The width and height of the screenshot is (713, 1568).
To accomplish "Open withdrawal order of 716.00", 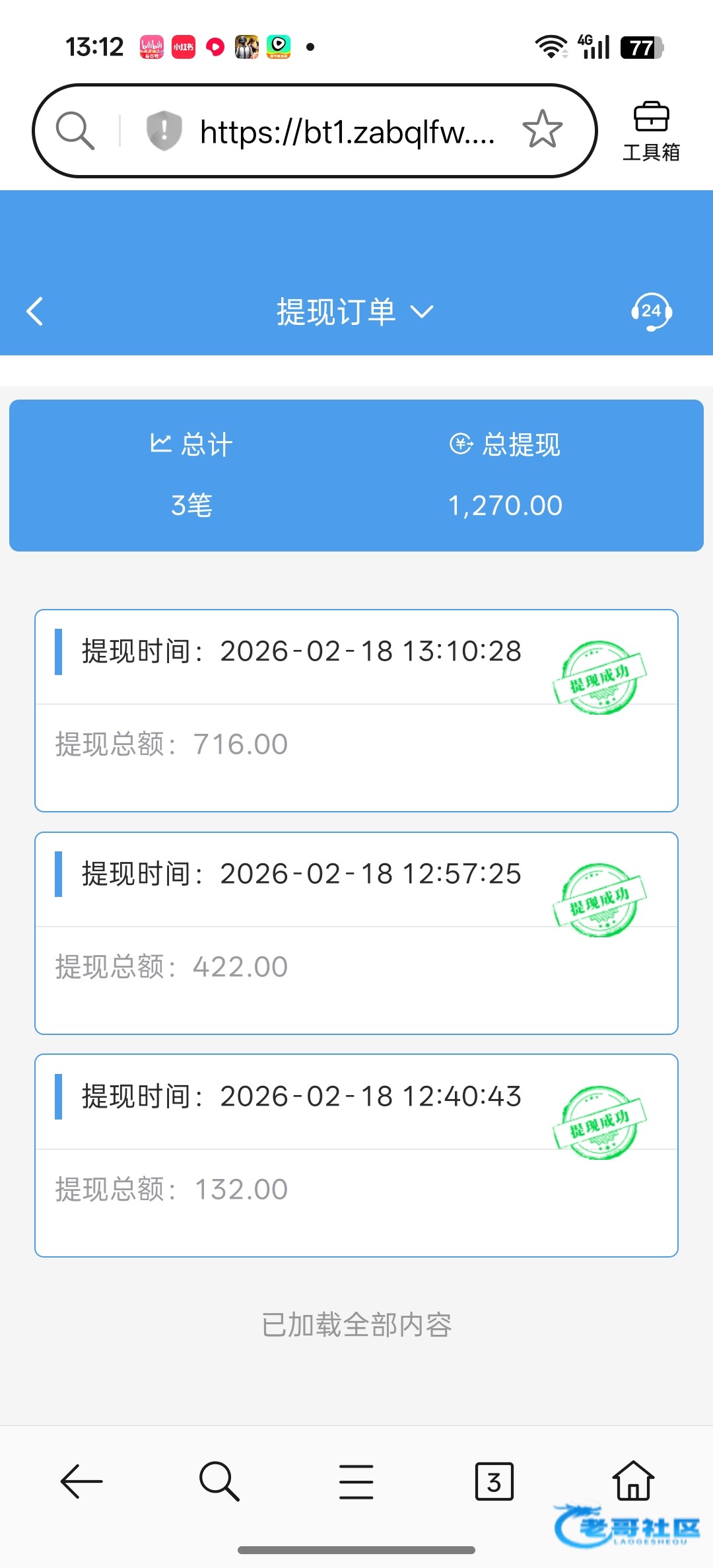I will tap(356, 711).
